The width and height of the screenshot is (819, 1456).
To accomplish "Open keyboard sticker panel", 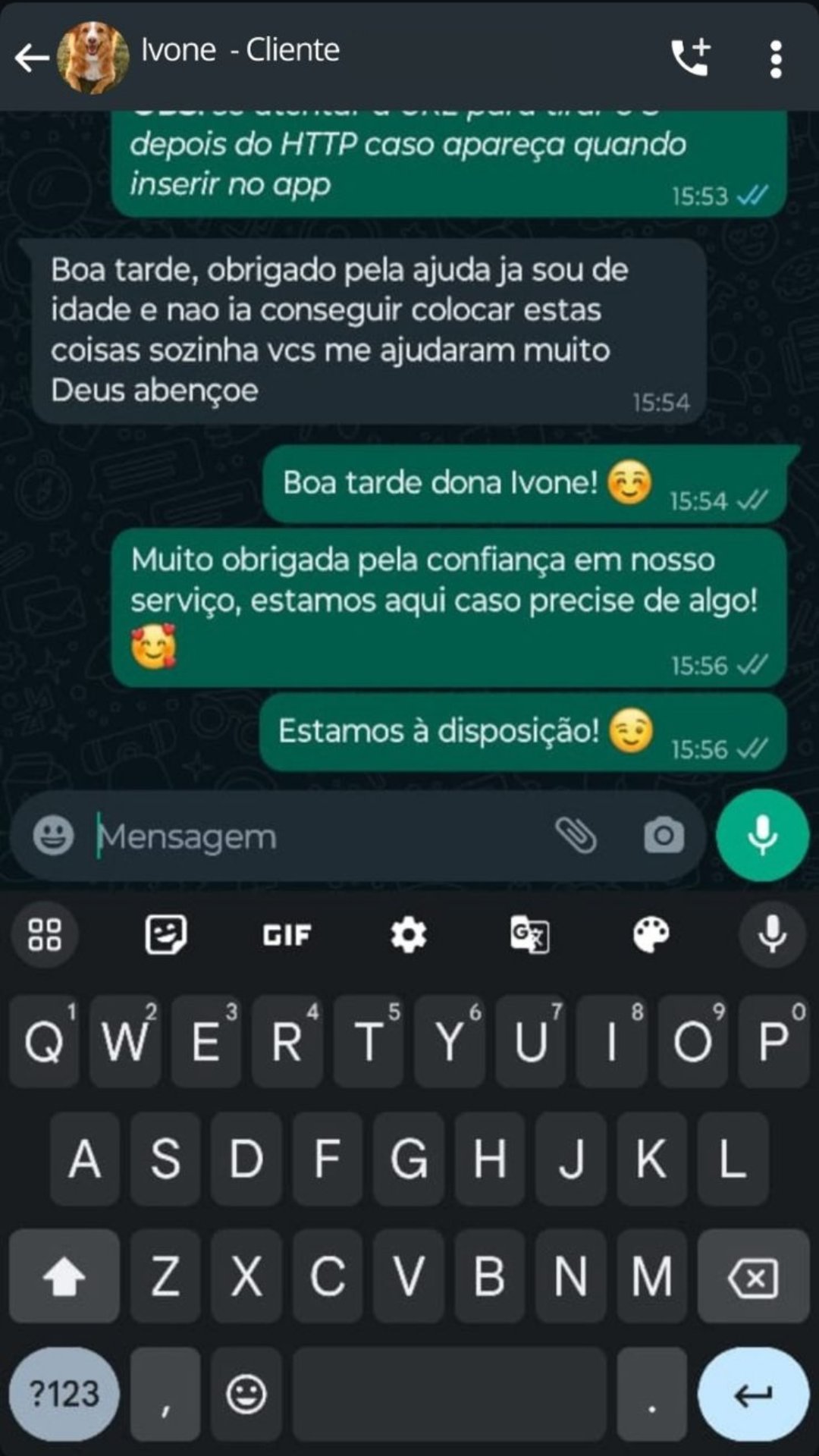I will click(165, 934).
